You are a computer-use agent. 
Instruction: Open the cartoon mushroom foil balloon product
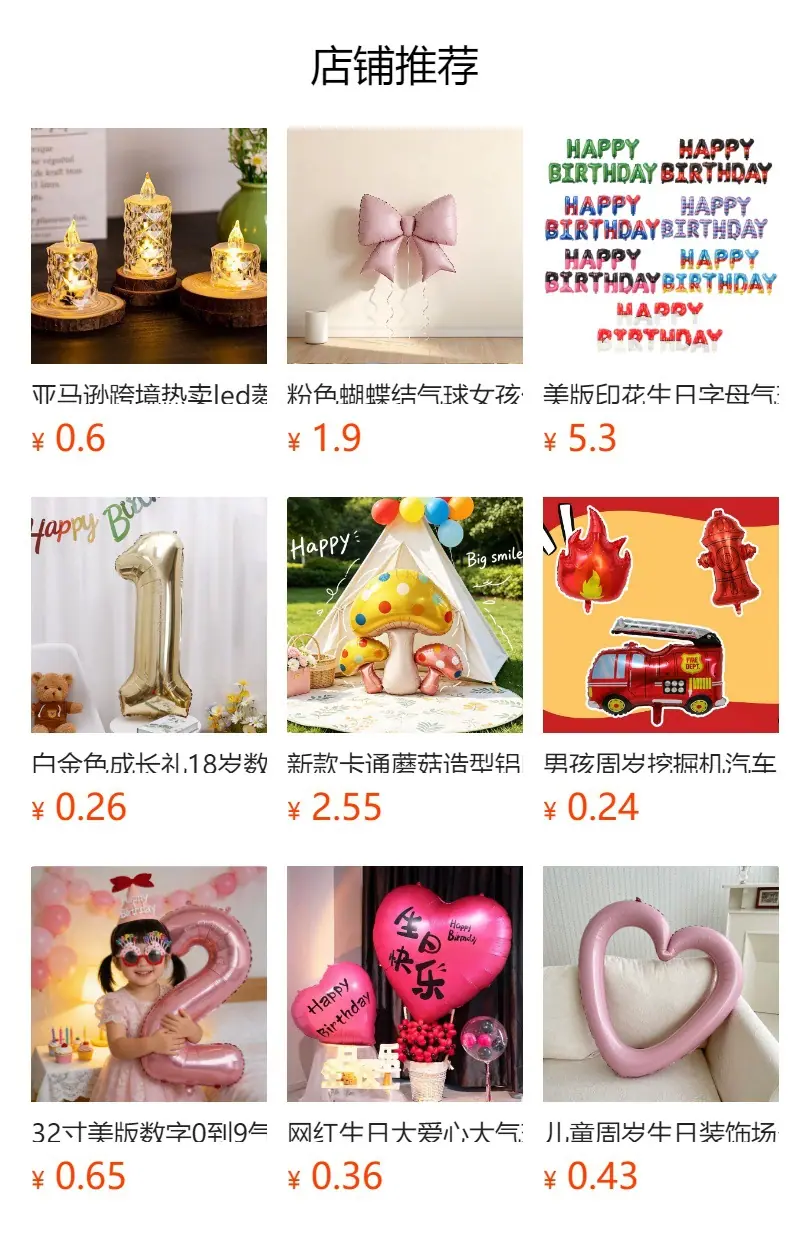405,615
